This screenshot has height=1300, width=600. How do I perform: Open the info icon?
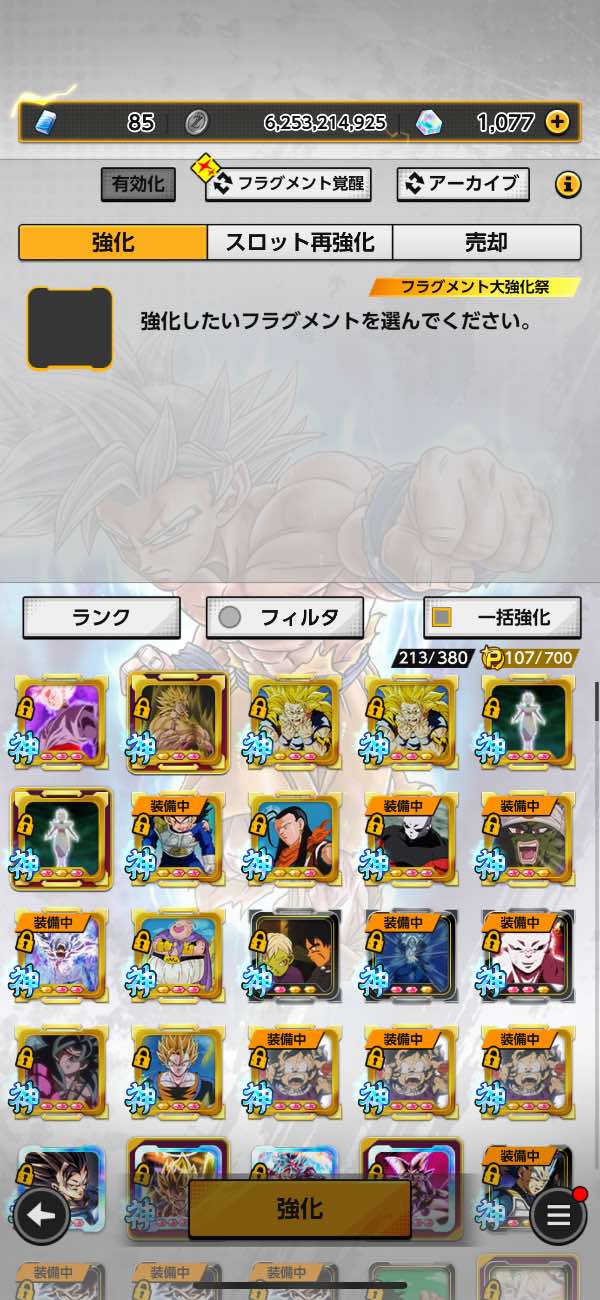tap(568, 184)
